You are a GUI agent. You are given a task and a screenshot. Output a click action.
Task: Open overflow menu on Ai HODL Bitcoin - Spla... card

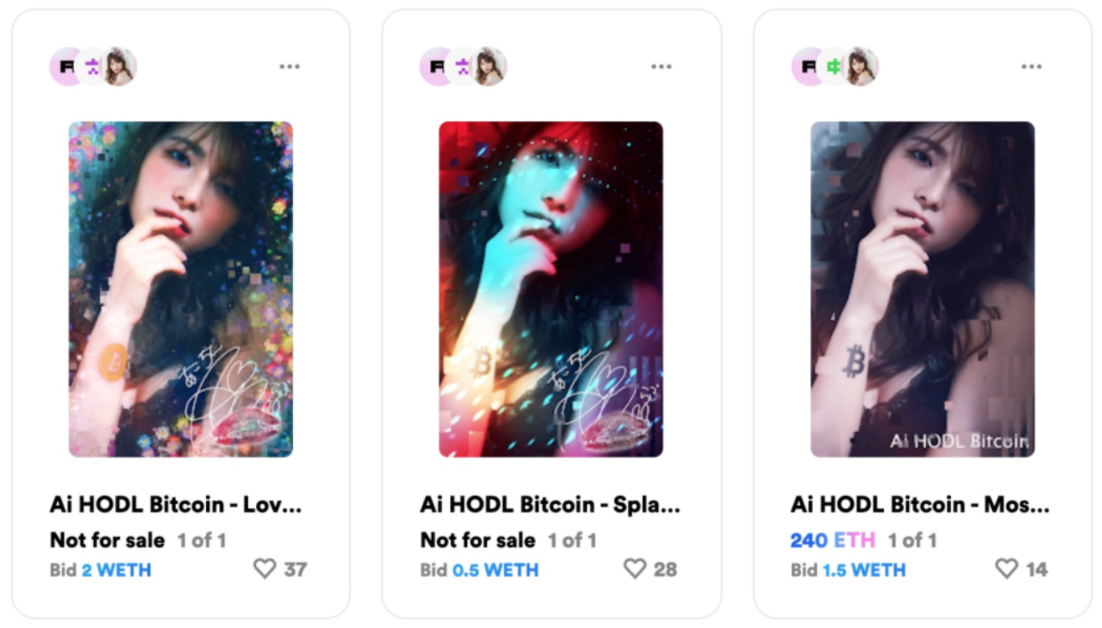coord(661,67)
